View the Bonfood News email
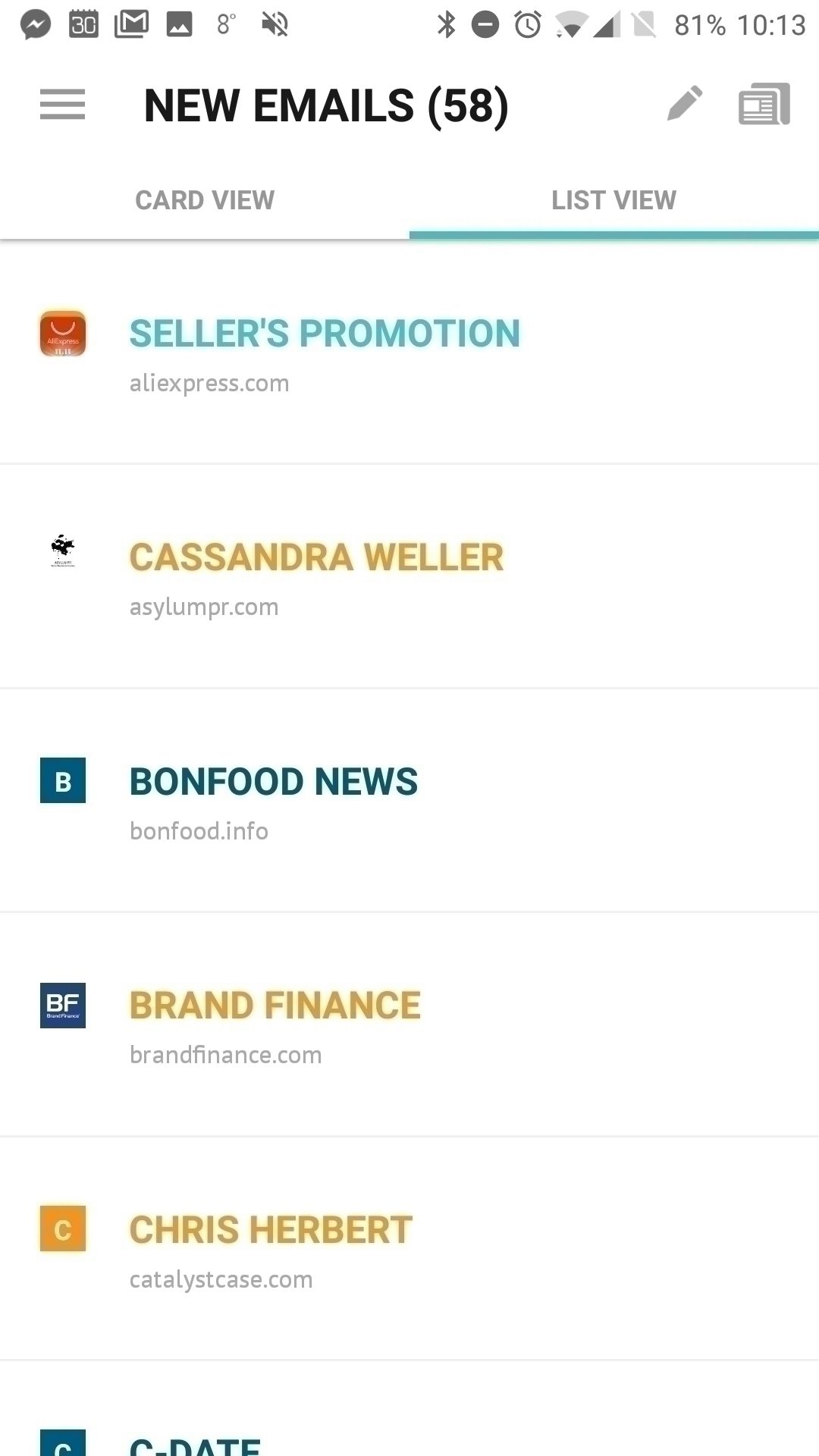Screen dimensions: 819x1456 pos(409,801)
